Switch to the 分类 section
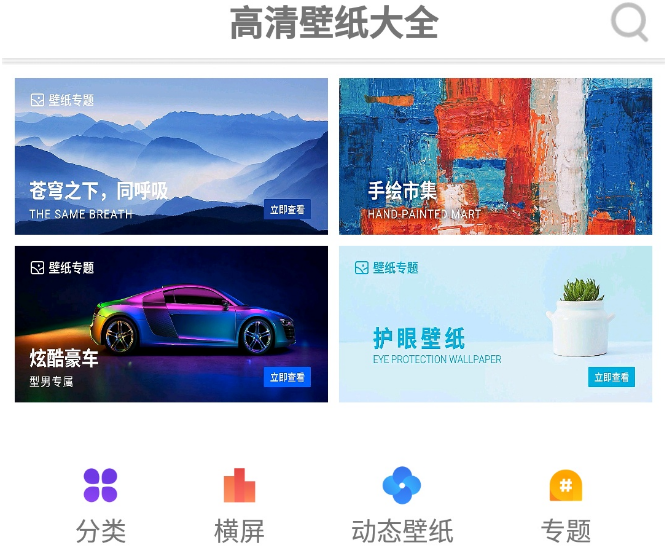 101,506
